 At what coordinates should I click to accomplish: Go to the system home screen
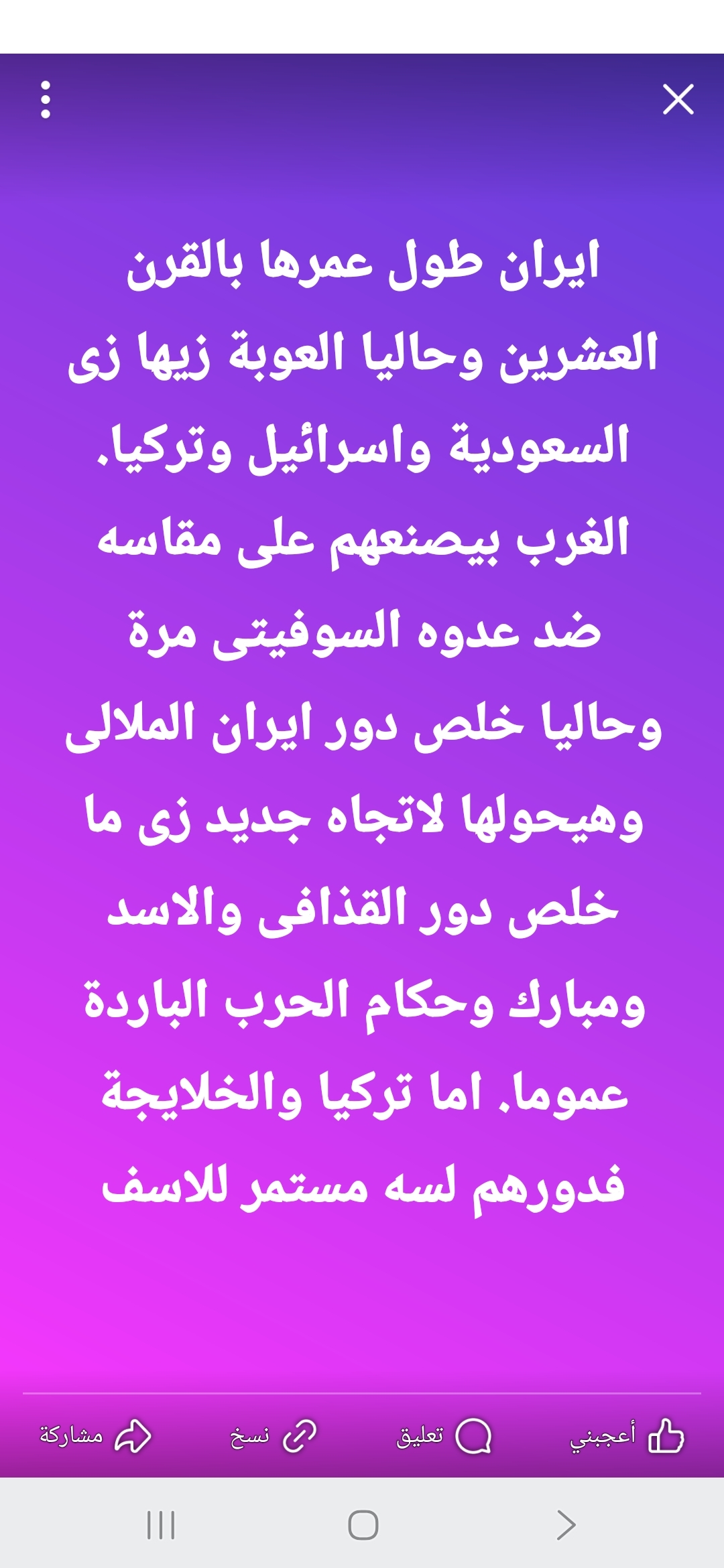pyautogui.click(x=363, y=1525)
